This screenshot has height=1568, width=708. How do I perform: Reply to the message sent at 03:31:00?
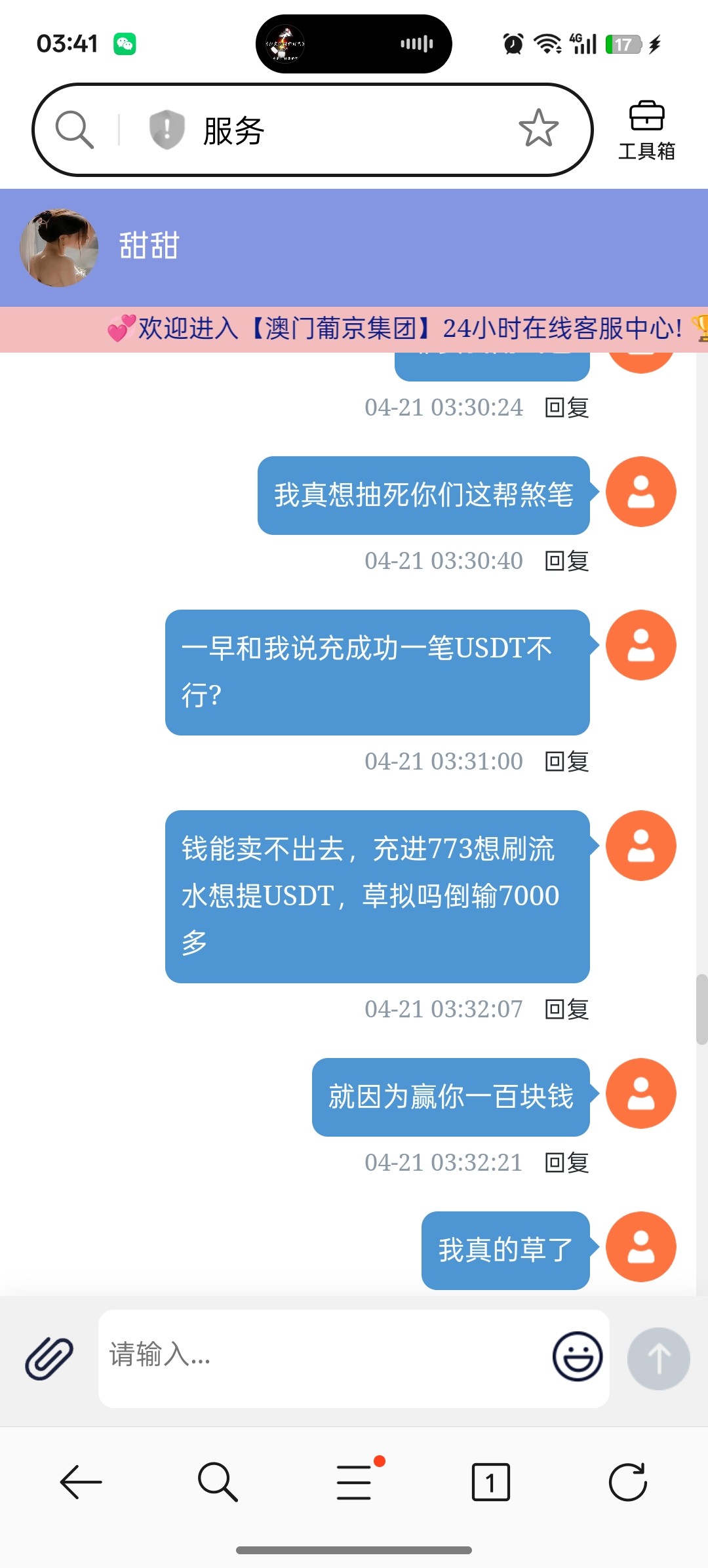pos(567,762)
